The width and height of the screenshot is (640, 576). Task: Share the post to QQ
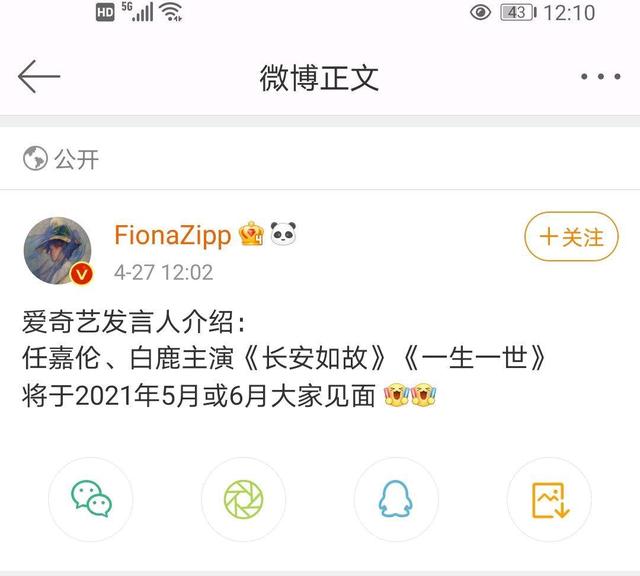(x=396, y=499)
